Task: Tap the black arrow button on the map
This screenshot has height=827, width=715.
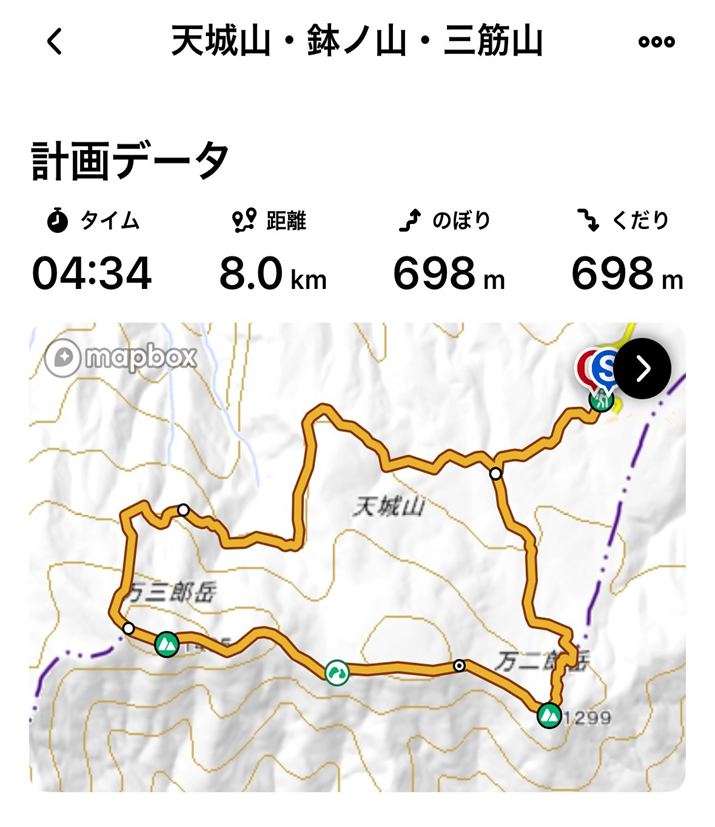Action: click(x=642, y=369)
